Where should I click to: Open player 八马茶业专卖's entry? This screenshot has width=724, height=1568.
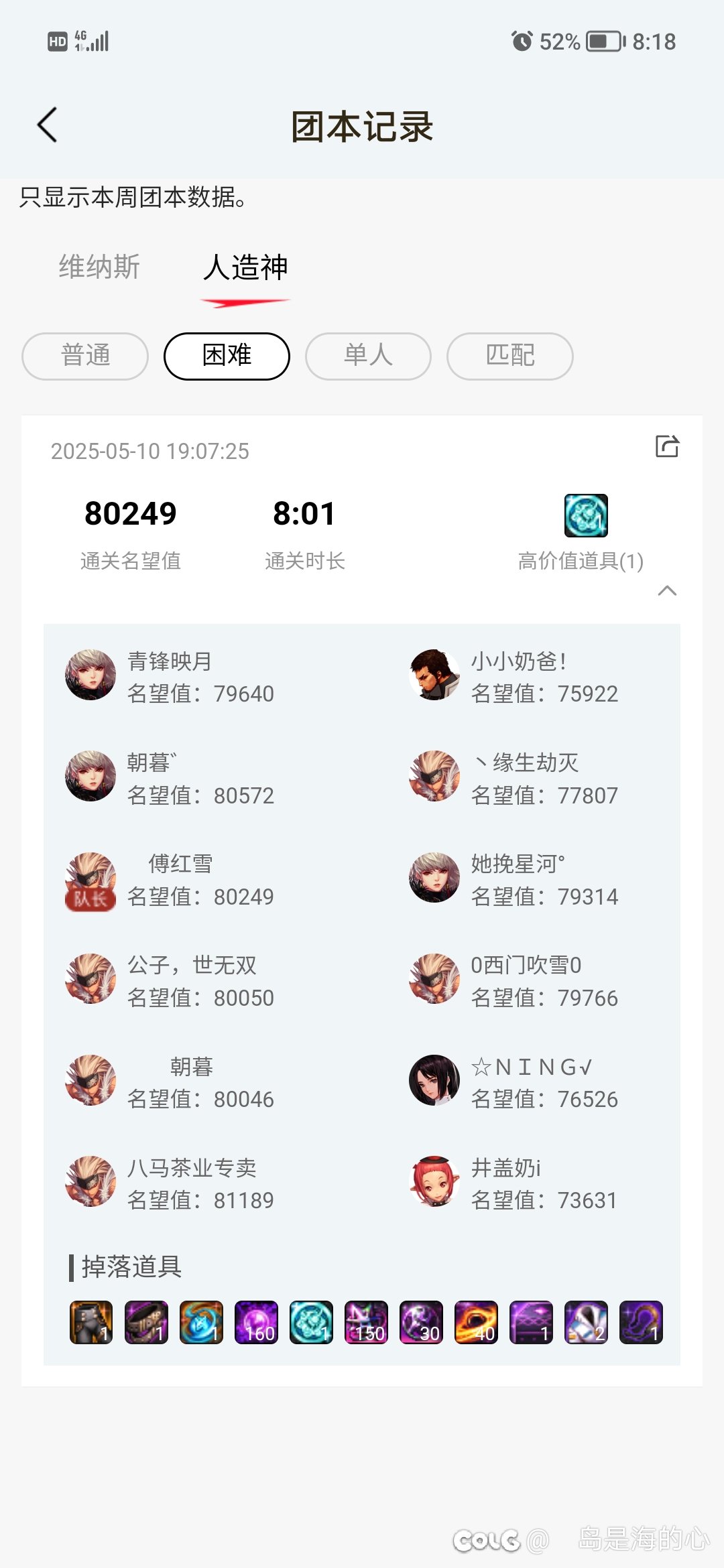pos(170,1182)
